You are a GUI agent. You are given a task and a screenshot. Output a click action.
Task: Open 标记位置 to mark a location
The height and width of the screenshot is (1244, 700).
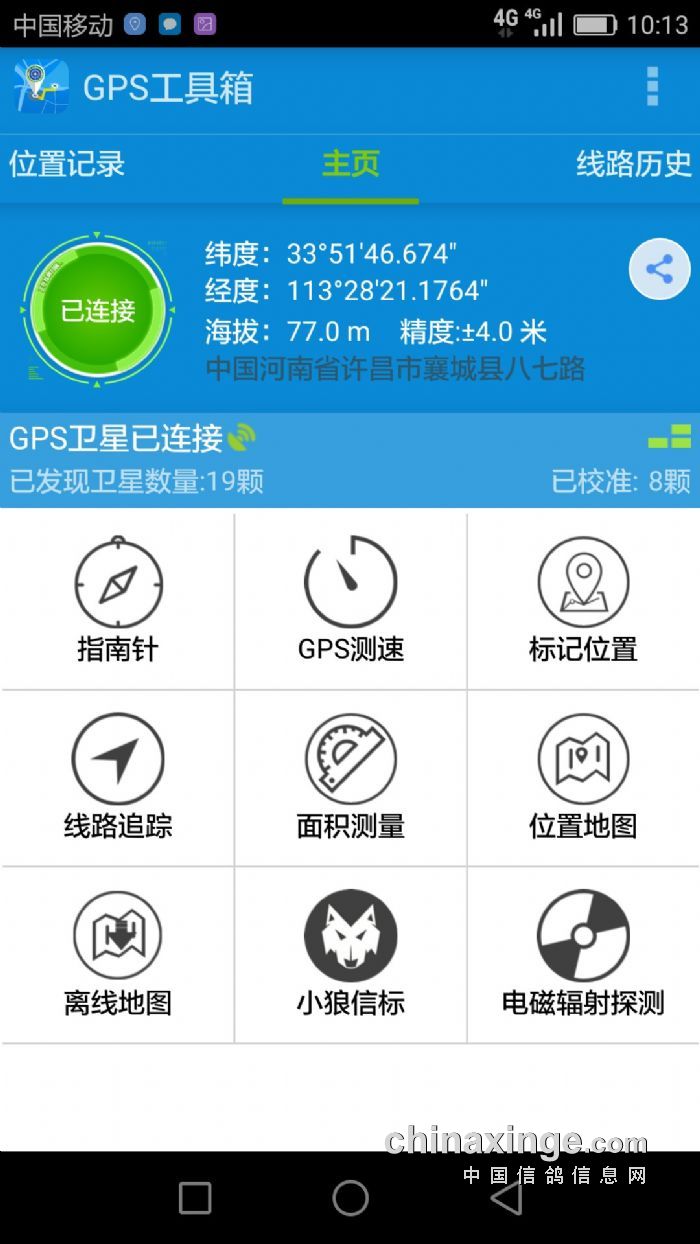click(x=583, y=600)
